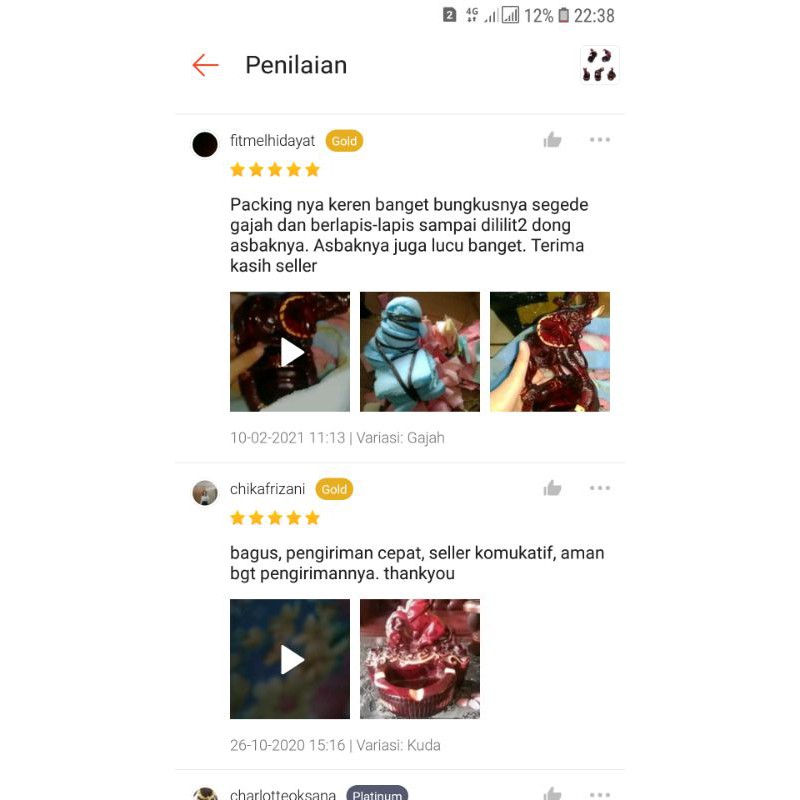Like chikafrizani's review
The image size is (800, 800).
click(552, 488)
